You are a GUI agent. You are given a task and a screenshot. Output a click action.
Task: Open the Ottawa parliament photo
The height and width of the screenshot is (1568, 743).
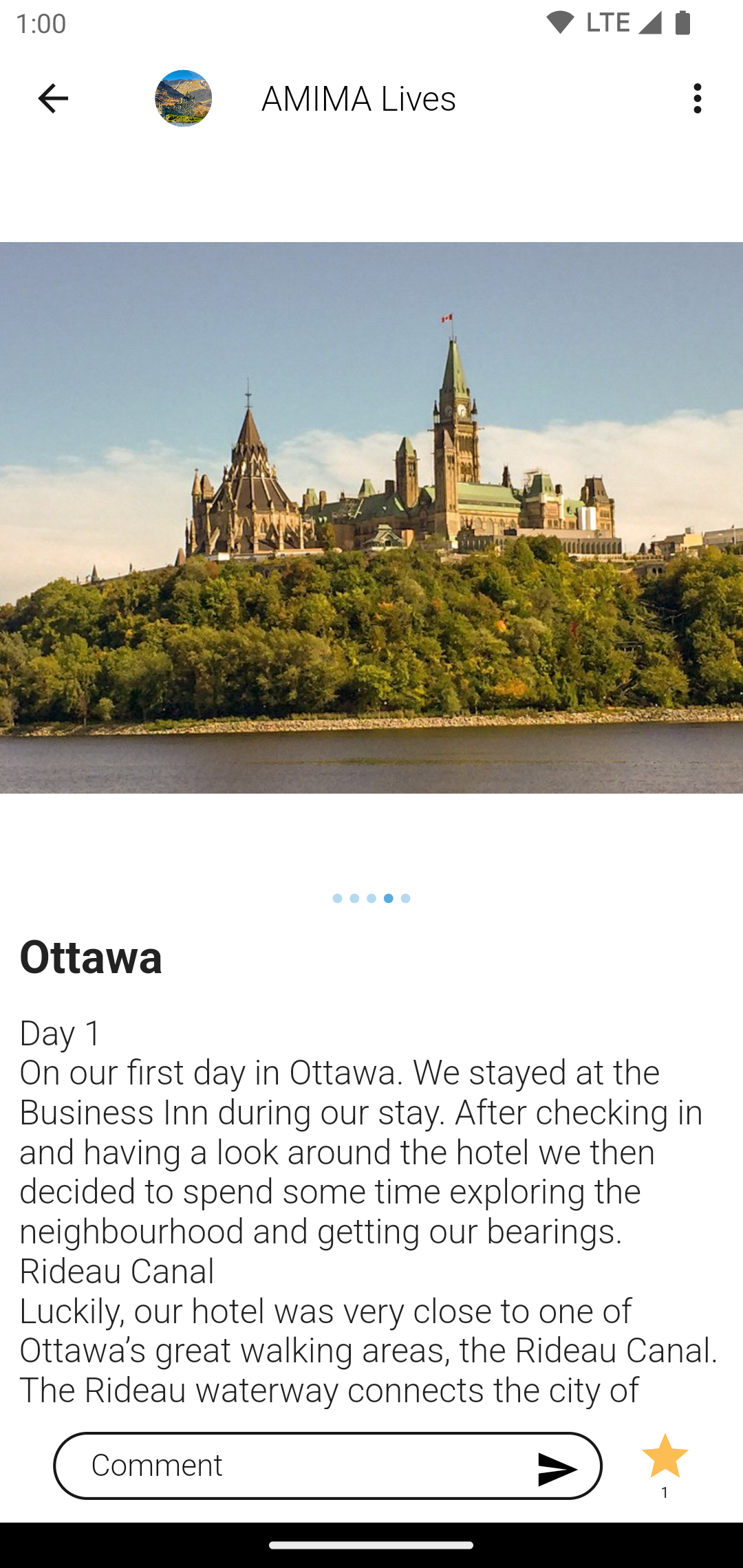click(x=371, y=517)
